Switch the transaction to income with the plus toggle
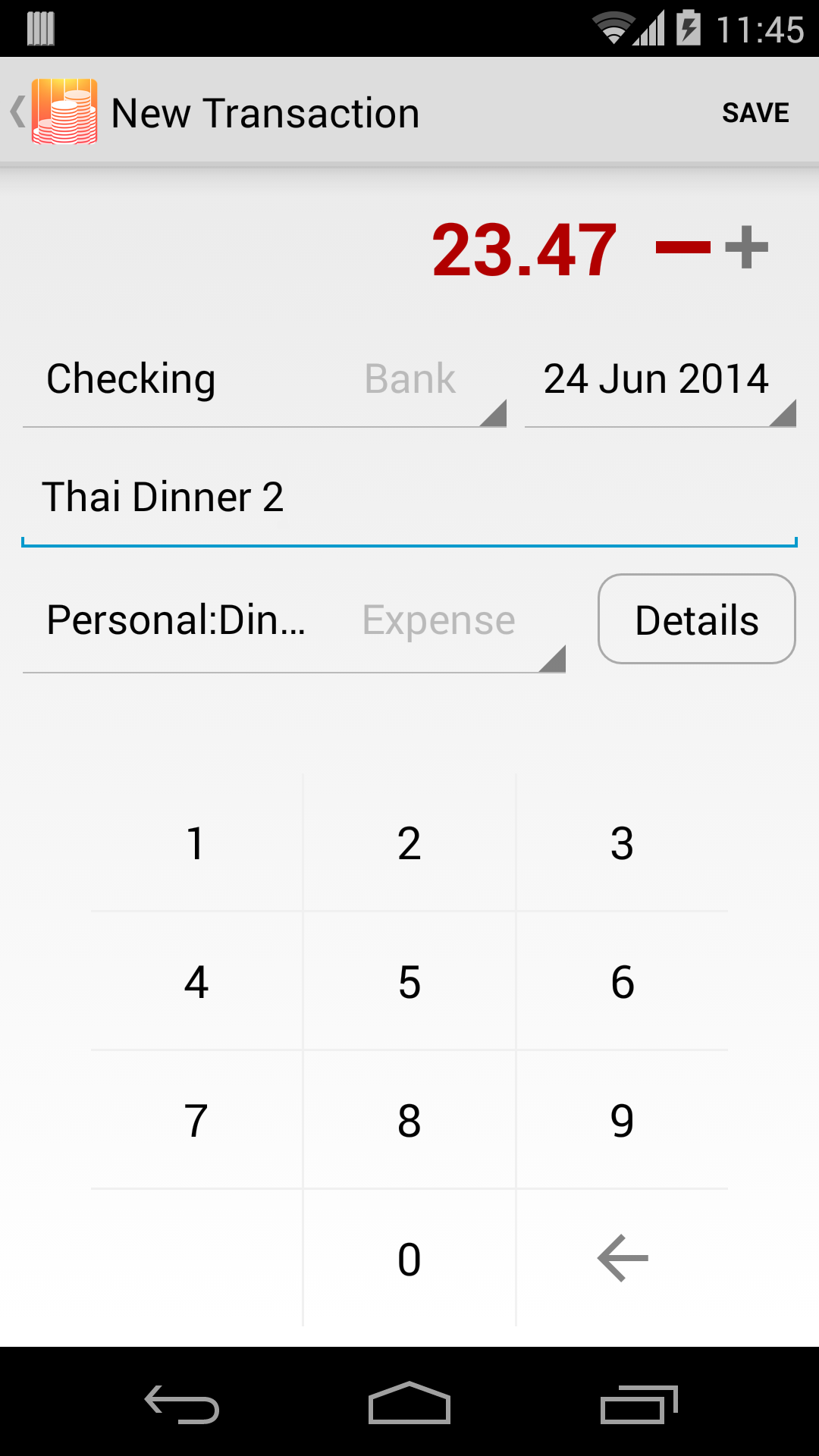The width and height of the screenshot is (819, 1456). pos(746,246)
